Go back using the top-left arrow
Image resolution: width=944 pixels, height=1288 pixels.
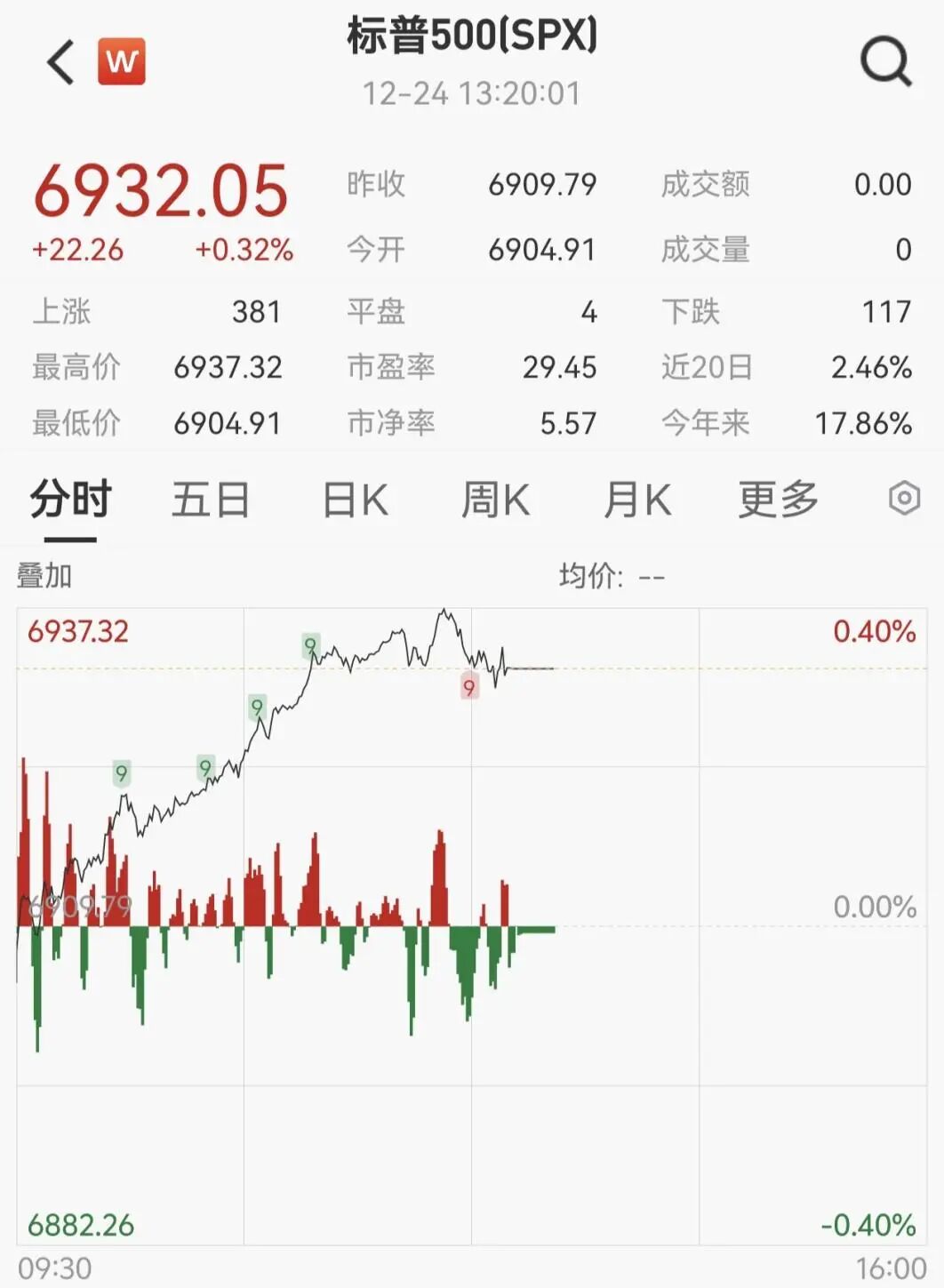pos(60,63)
